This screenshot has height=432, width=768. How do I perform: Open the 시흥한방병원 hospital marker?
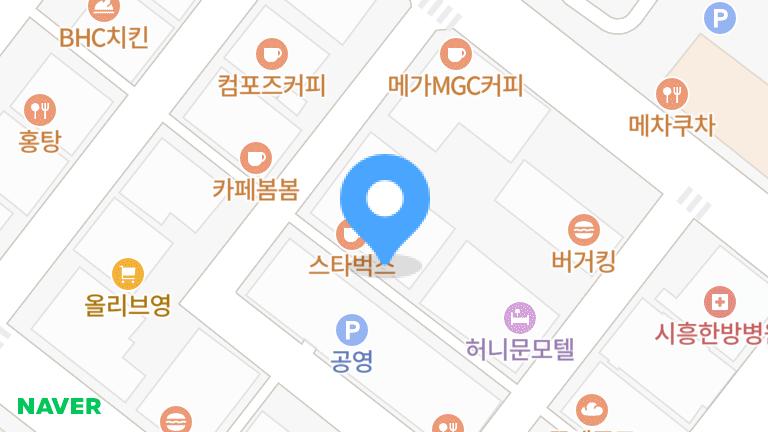tap(719, 301)
